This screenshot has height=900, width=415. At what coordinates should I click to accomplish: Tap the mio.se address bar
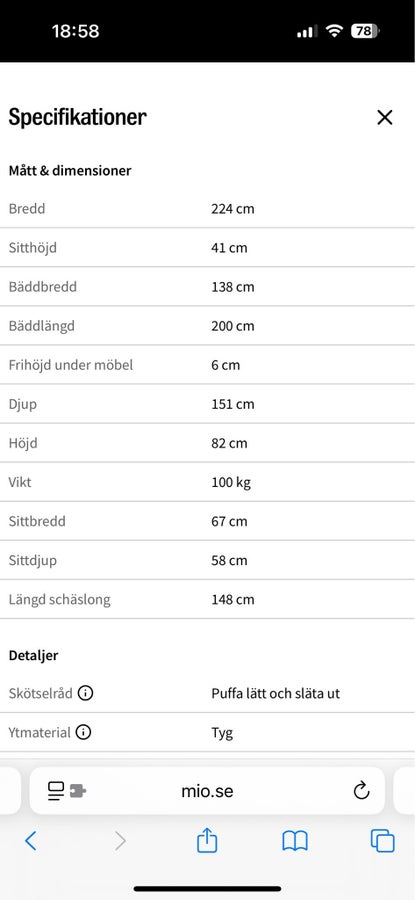coord(207,791)
